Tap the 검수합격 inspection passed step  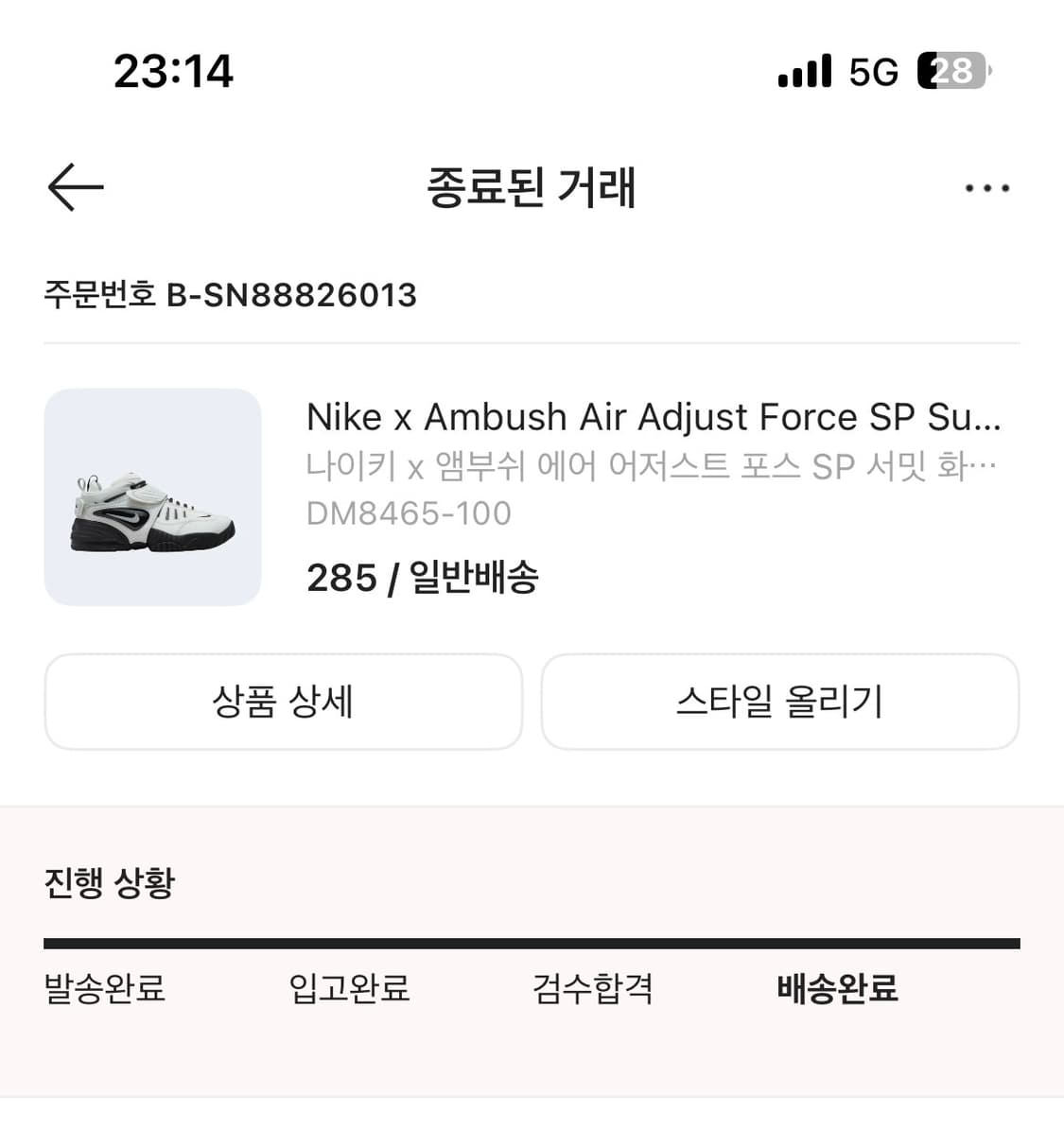click(x=592, y=989)
